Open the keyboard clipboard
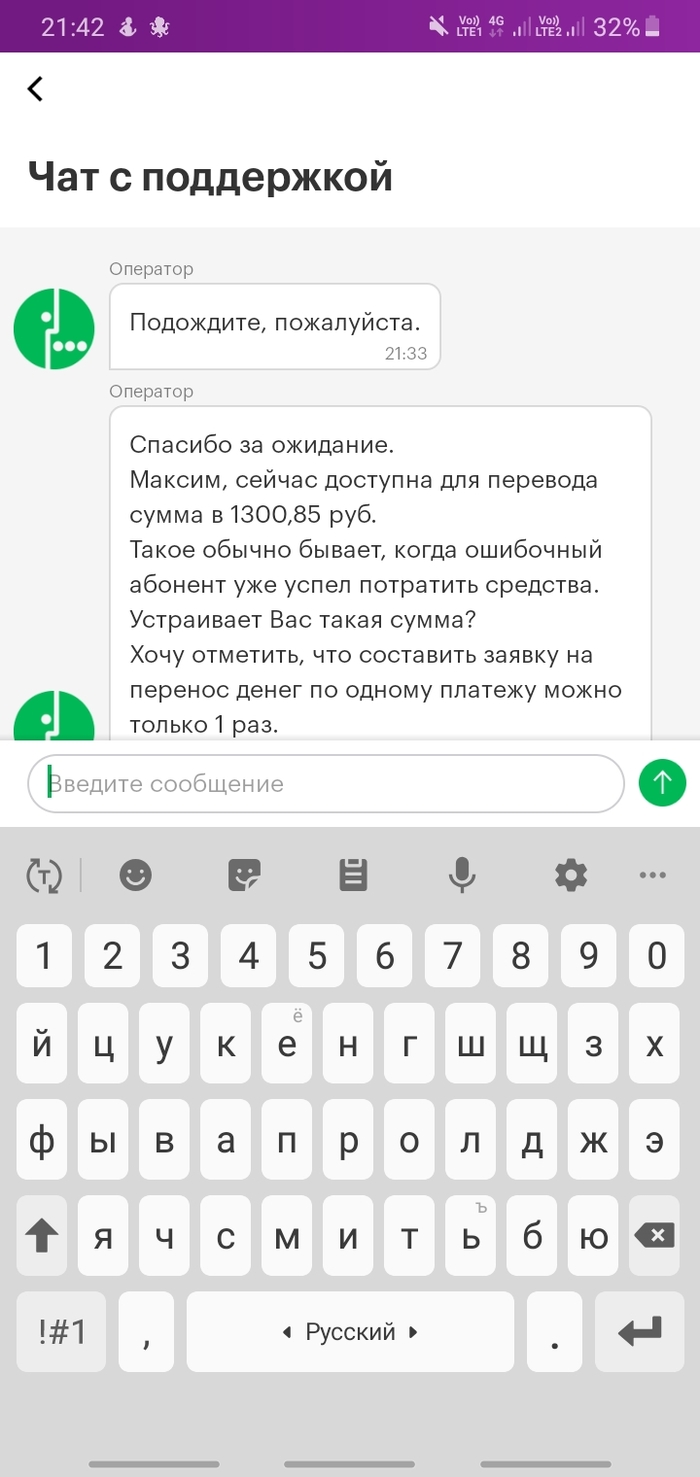The height and width of the screenshot is (1477, 700). click(x=353, y=876)
